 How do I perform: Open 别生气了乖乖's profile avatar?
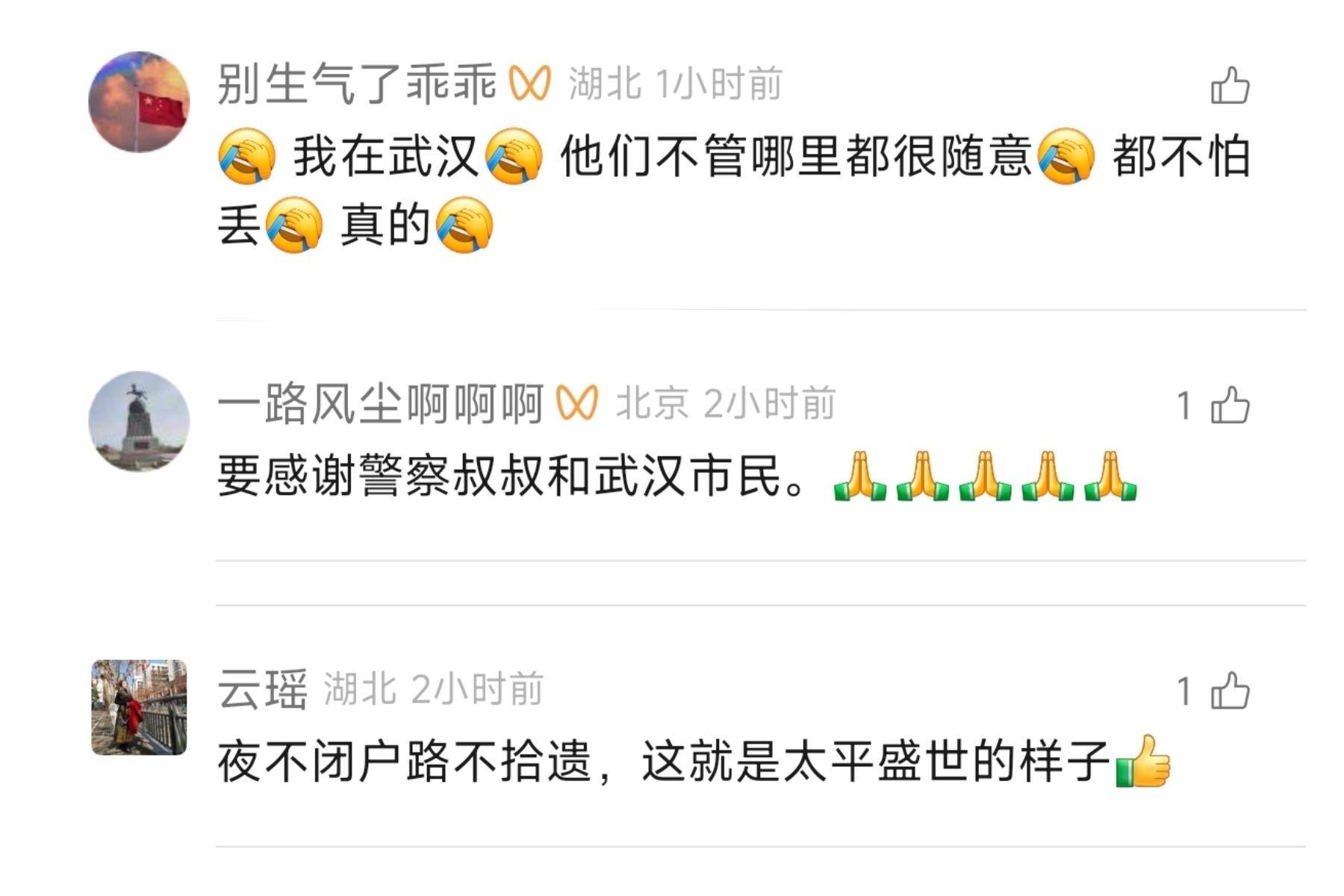[x=139, y=102]
